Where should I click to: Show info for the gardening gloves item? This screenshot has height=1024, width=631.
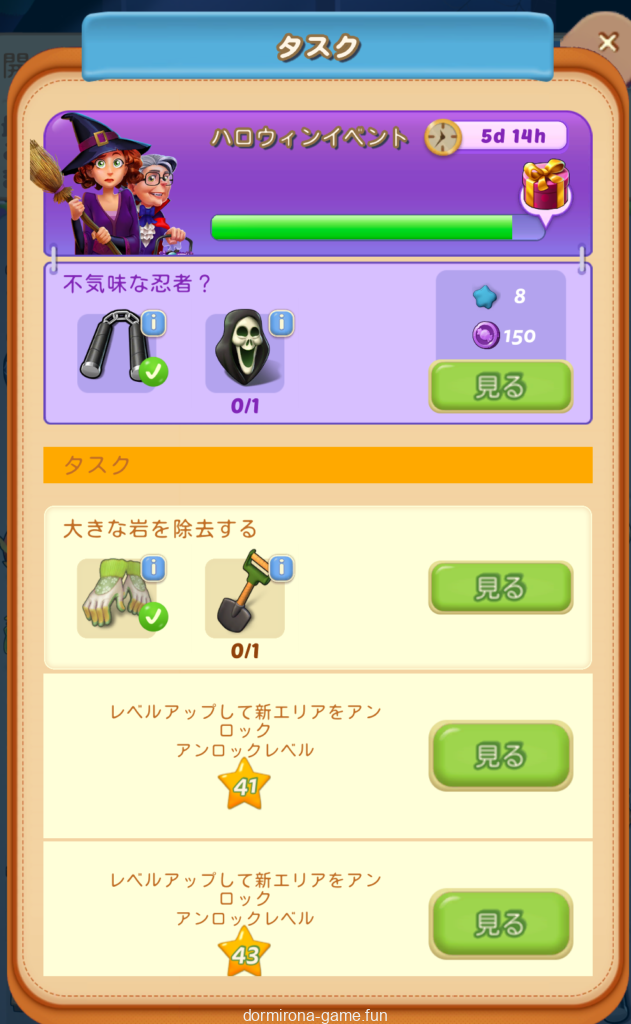pos(153,569)
